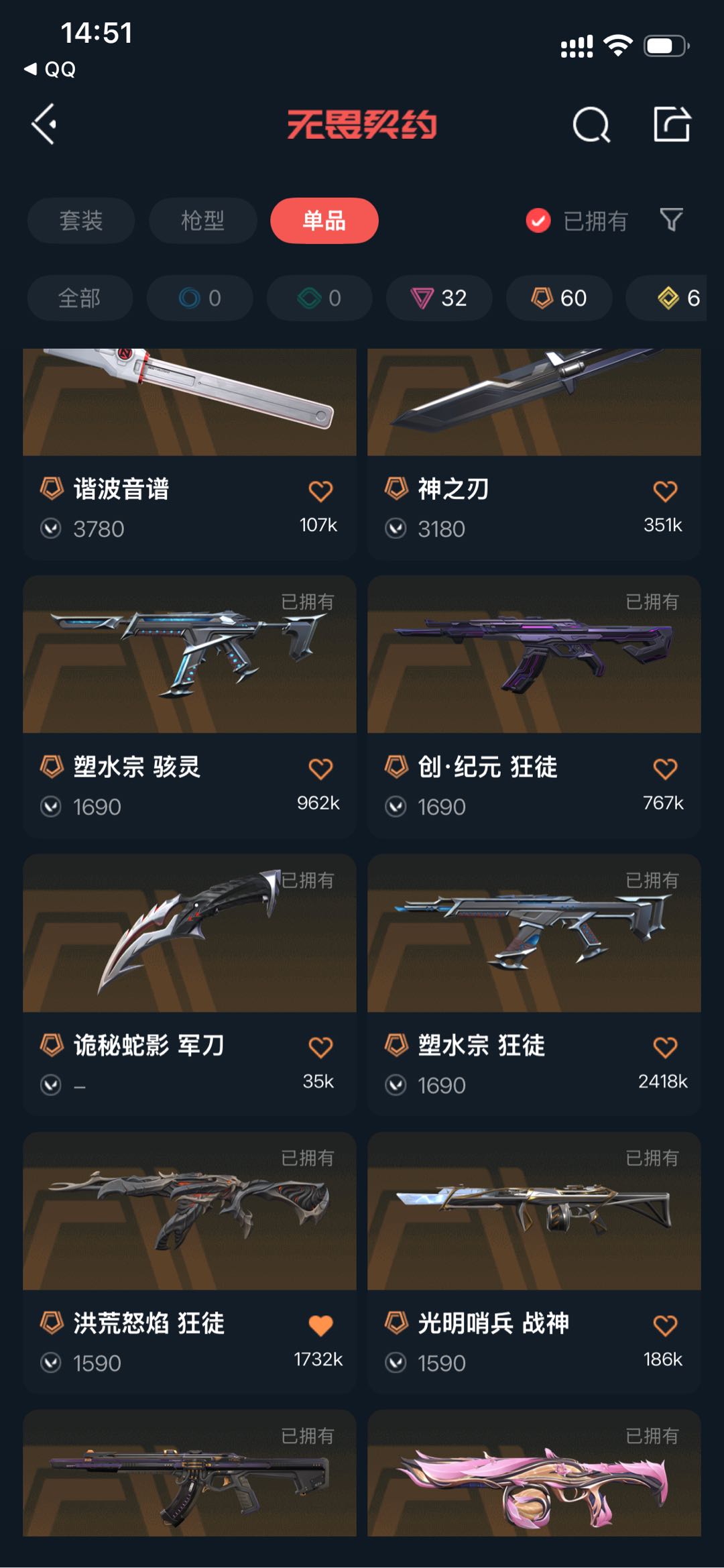Screen dimensions: 724x1568
Task: Open the 塑水宗 骇灵 skin card
Action: (x=190, y=706)
